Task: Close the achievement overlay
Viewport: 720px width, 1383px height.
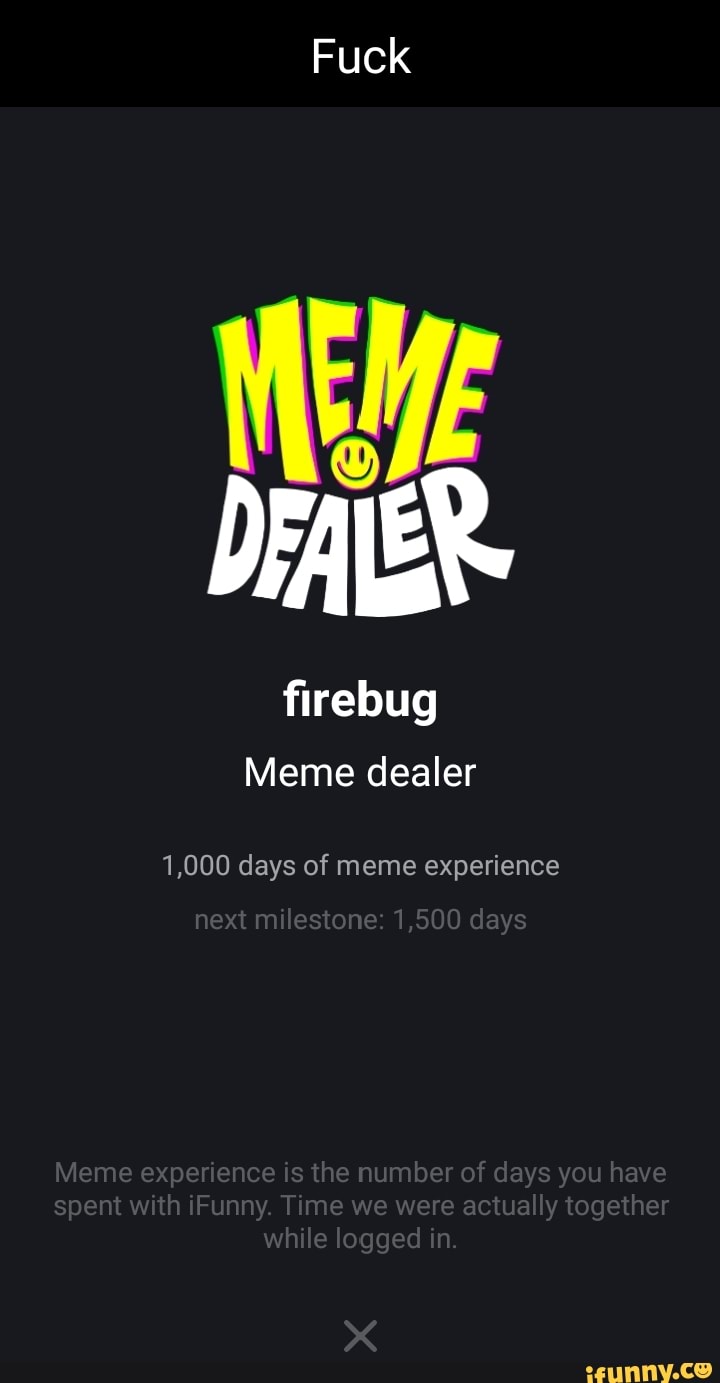Action: (360, 1334)
